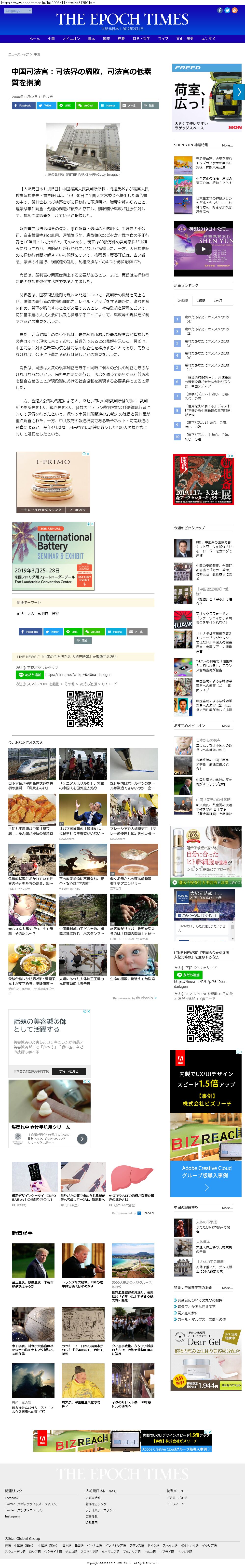Viewport: 245px width, 1568px height.
Task: Open the Twitter icon in the top header
Action: point(227,10)
